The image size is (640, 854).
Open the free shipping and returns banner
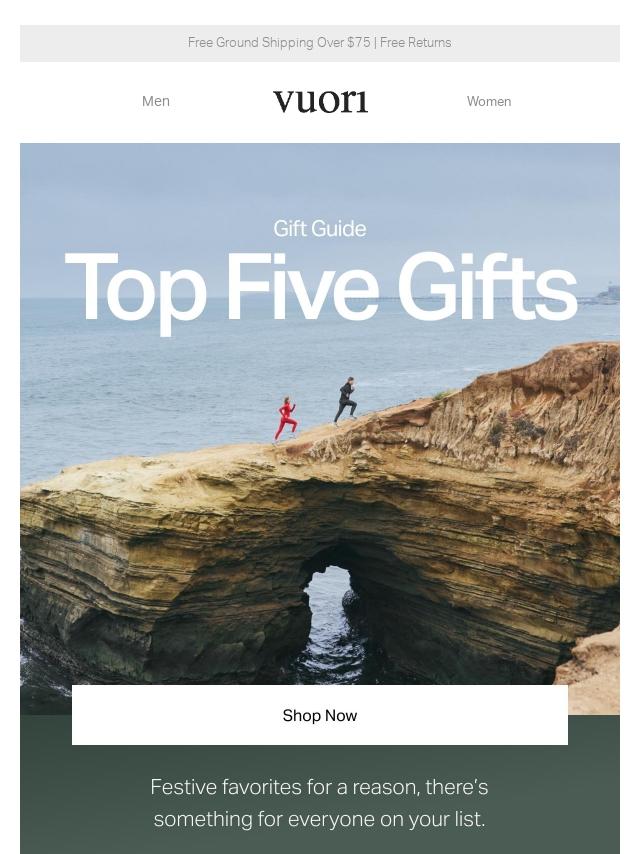(x=320, y=42)
